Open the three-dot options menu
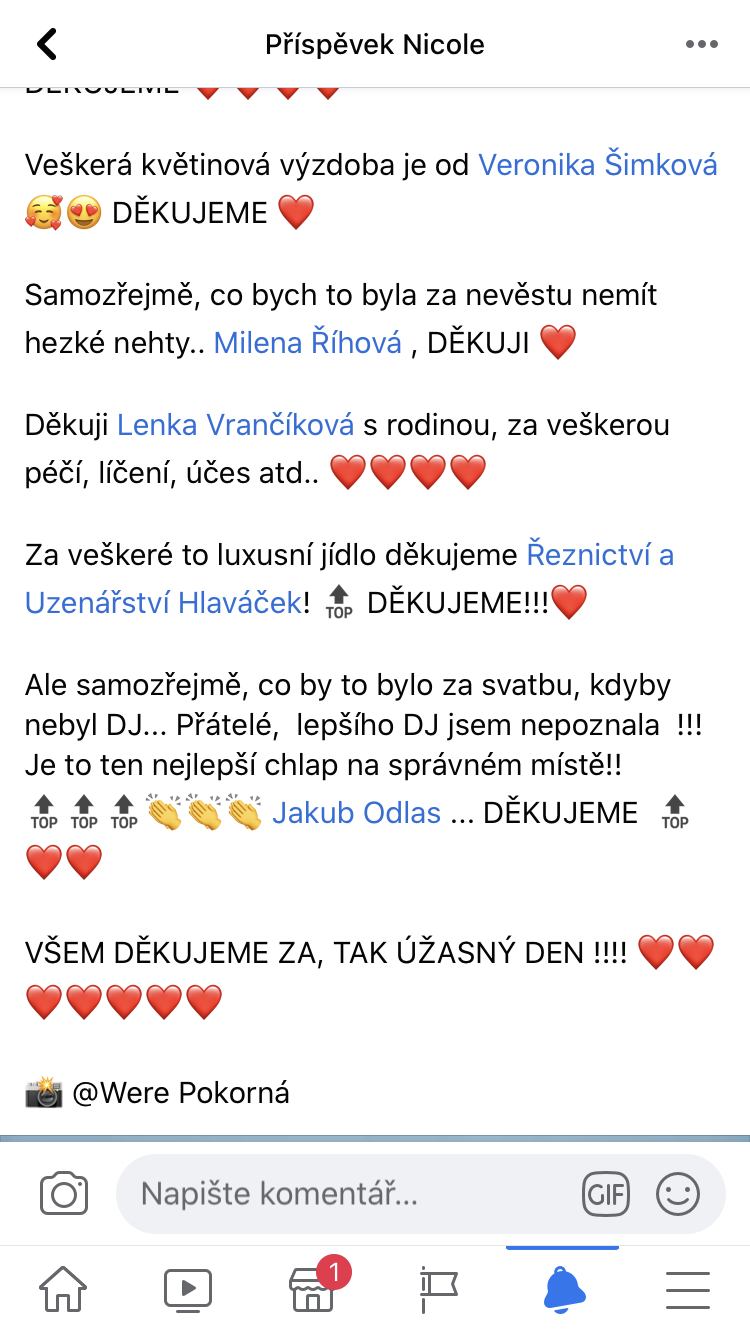 coord(702,44)
